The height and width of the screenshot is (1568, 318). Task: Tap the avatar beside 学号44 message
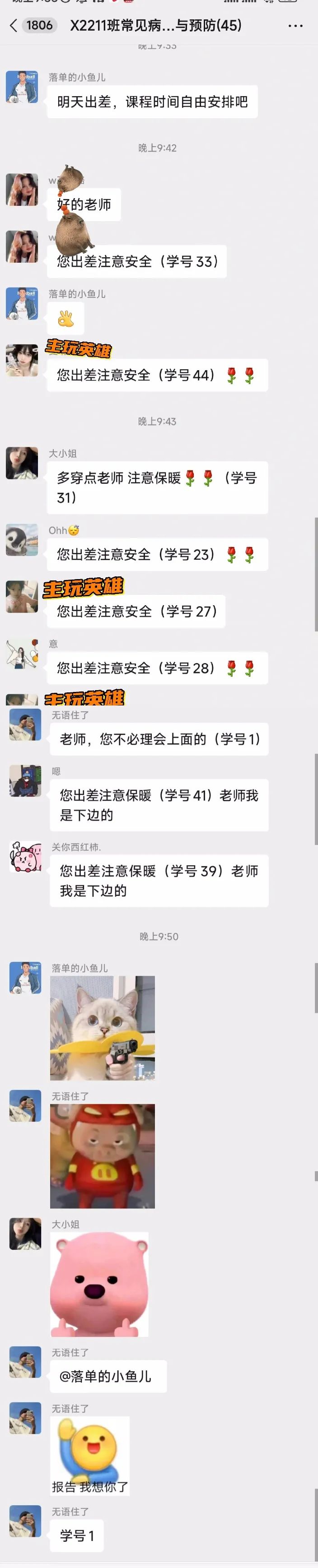pos(22,360)
